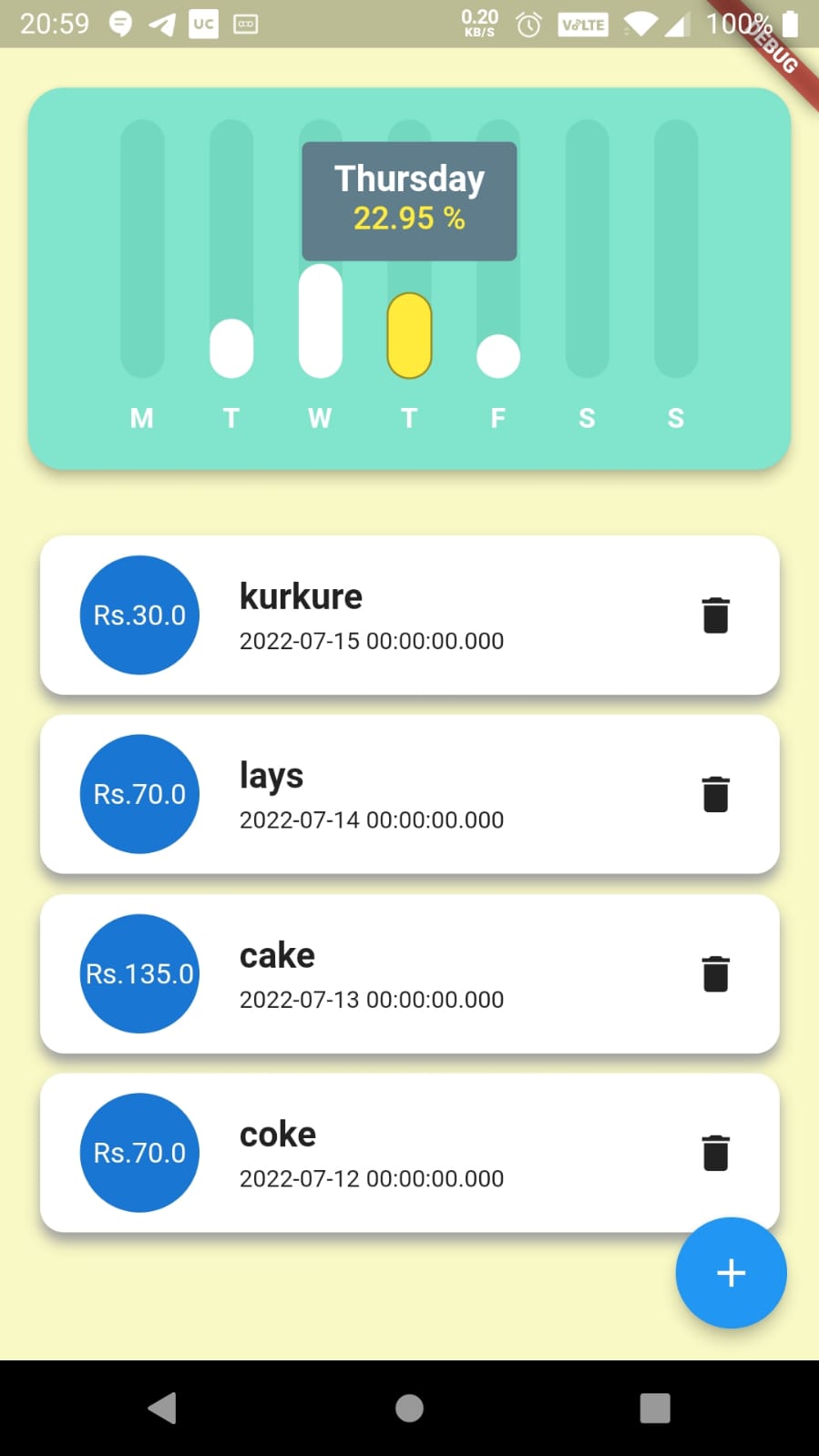The height and width of the screenshot is (1456, 819).
Task: Tap the Saturday column label S
Action: (x=586, y=418)
